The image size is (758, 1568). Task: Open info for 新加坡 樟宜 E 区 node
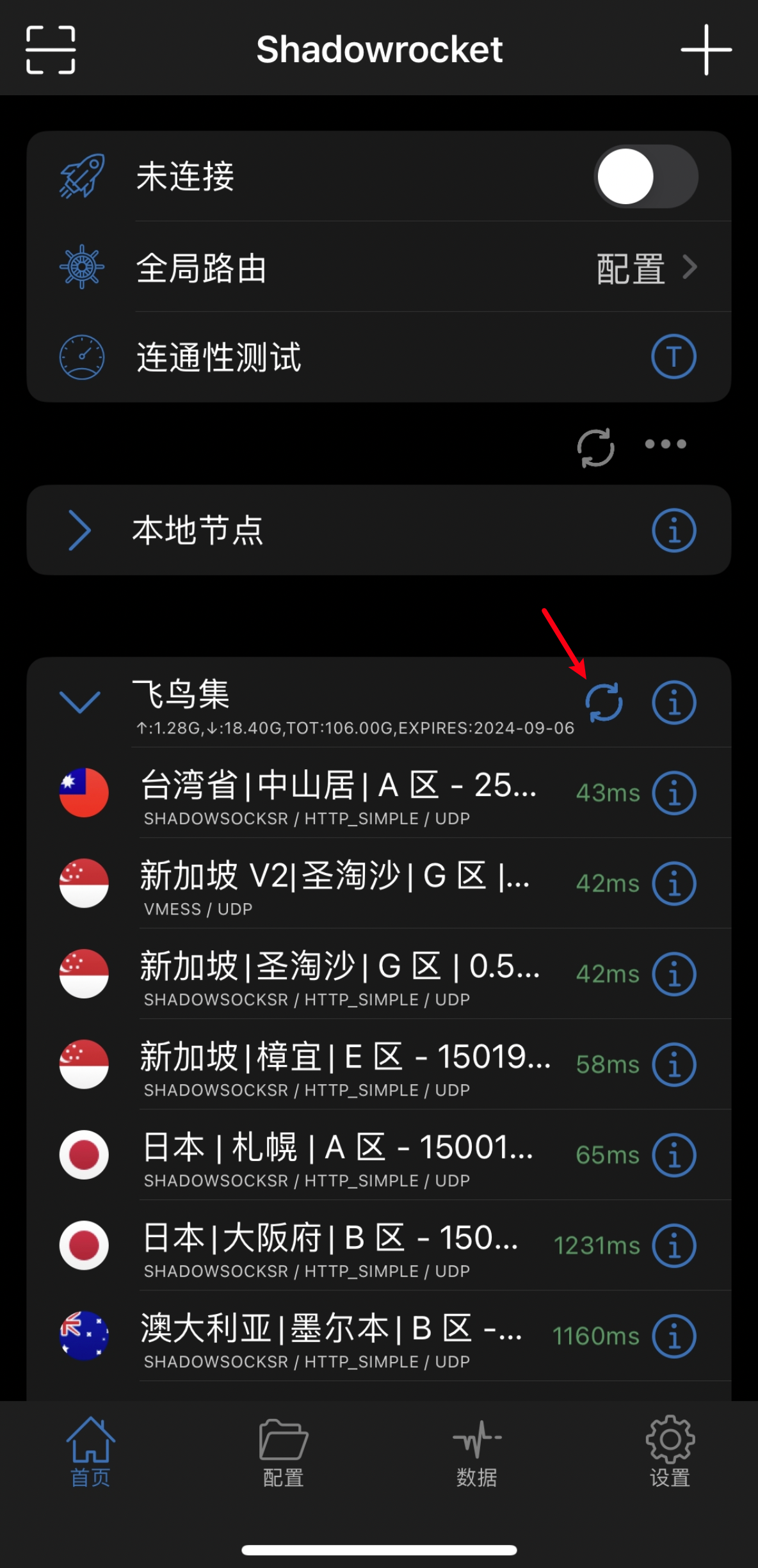click(x=673, y=1065)
